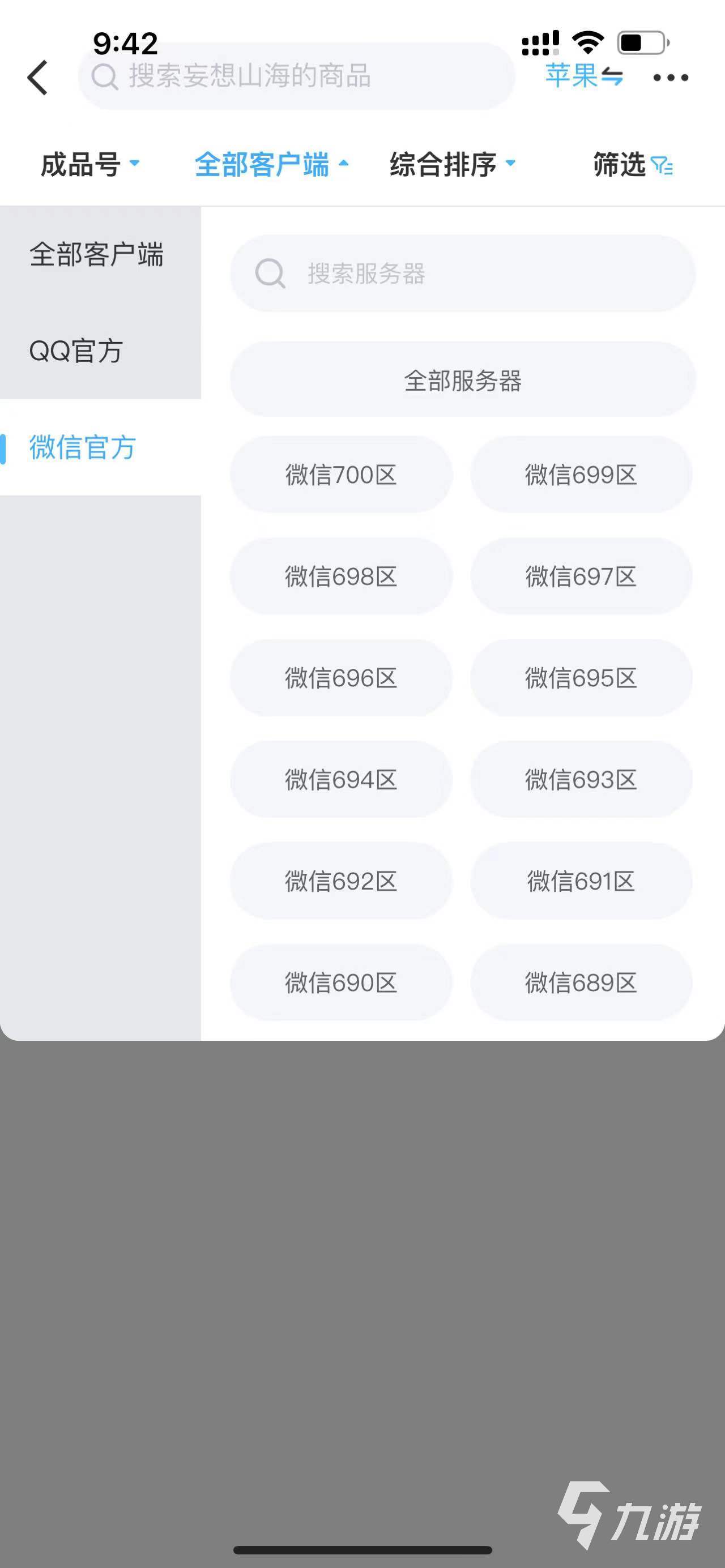Choose 微信693区 server chip
725x1568 pixels.
coord(581,780)
